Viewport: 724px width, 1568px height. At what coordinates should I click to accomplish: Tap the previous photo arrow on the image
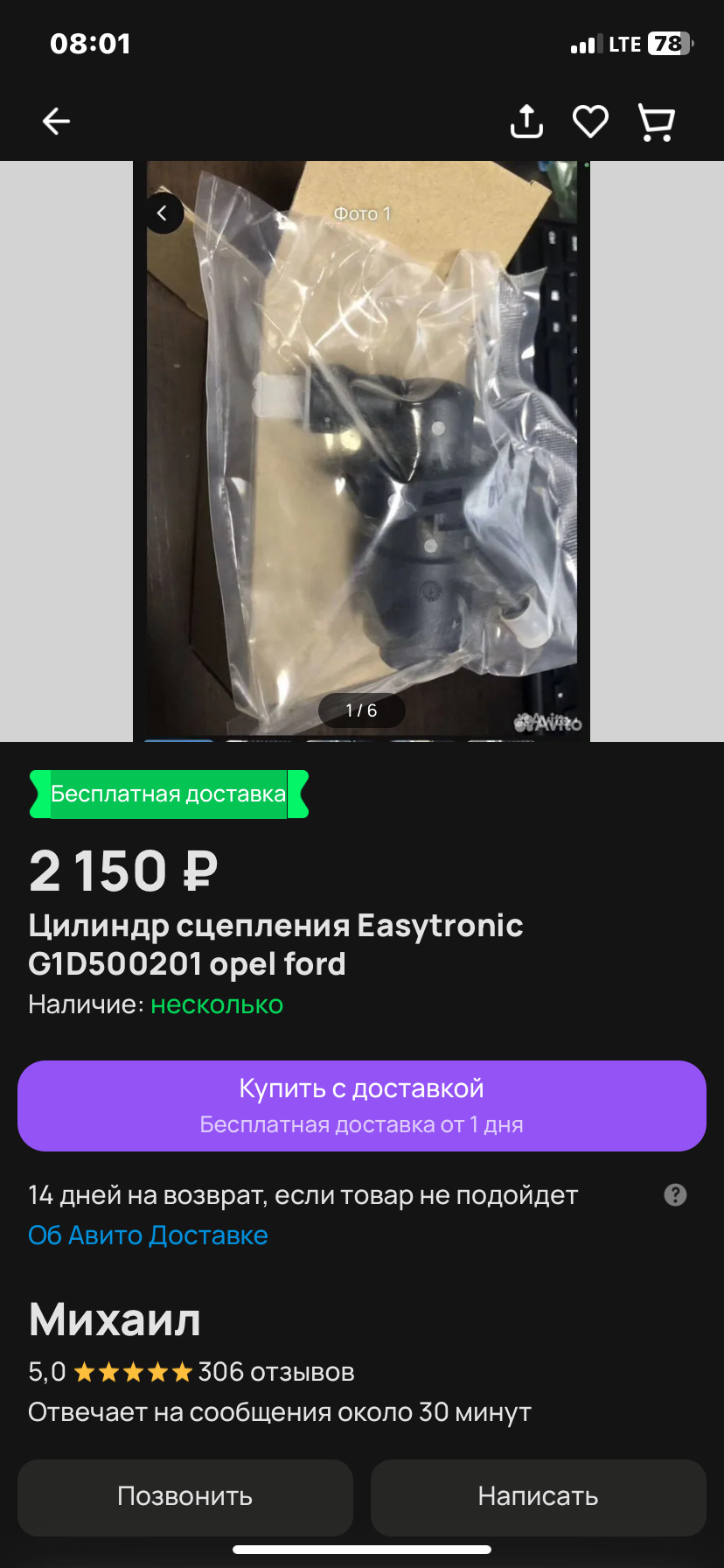pos(163,213)
